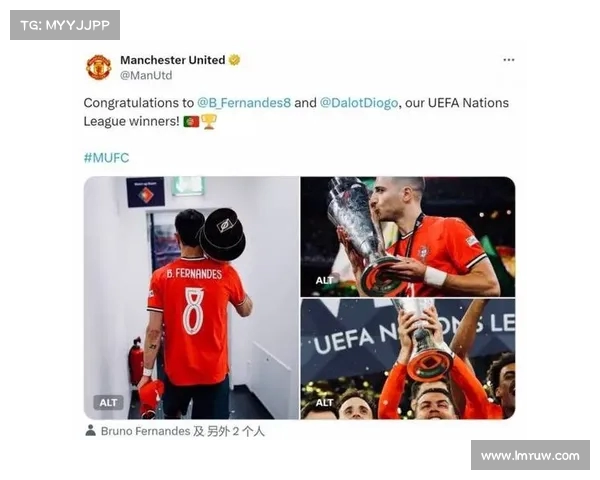Open the @DalotDiogo mention
Image resolution: width=600 pixels, height=480 pixels.
[x=358, y=102]
